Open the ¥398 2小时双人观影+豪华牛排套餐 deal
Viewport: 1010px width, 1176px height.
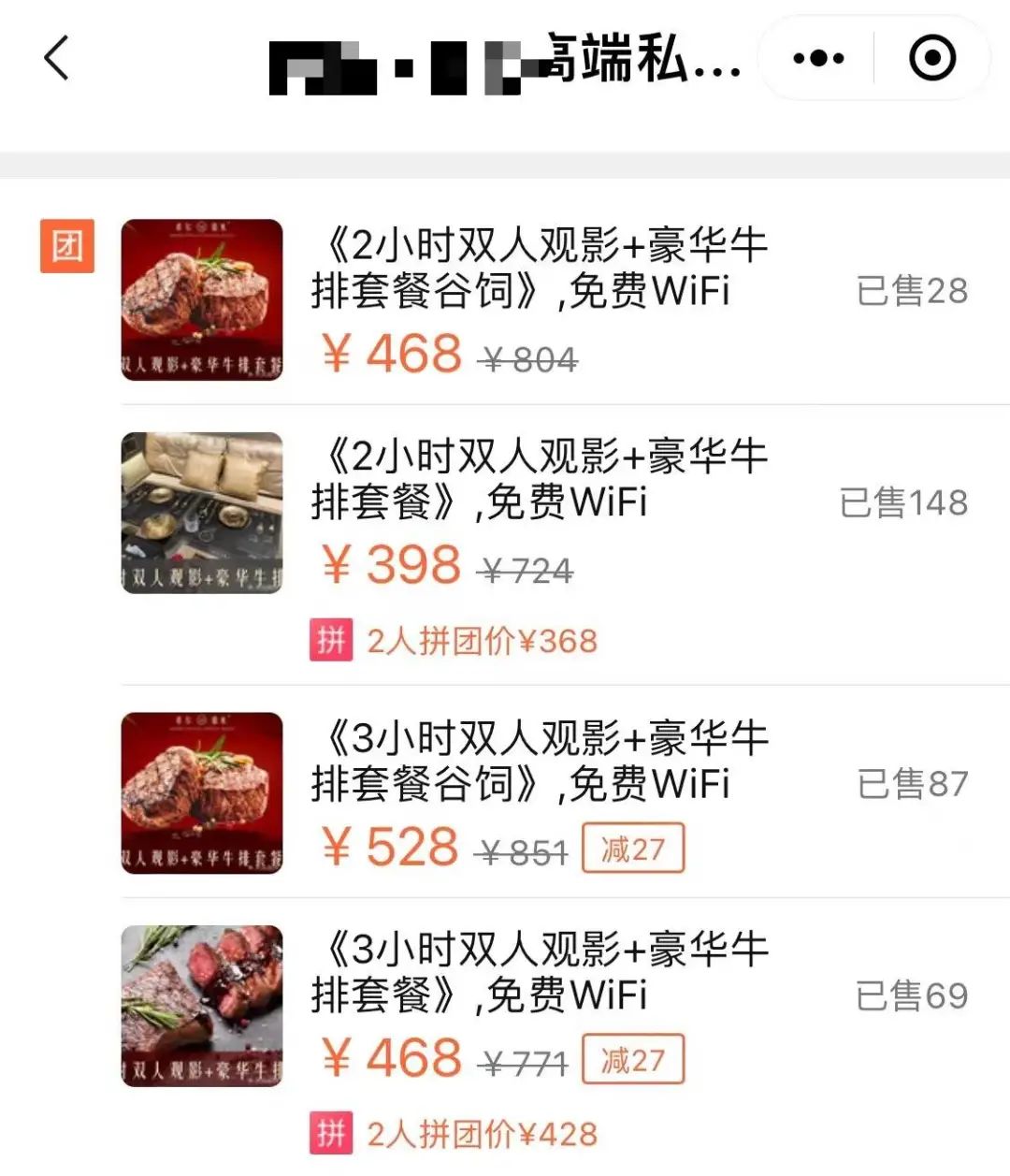pos(539,480)
